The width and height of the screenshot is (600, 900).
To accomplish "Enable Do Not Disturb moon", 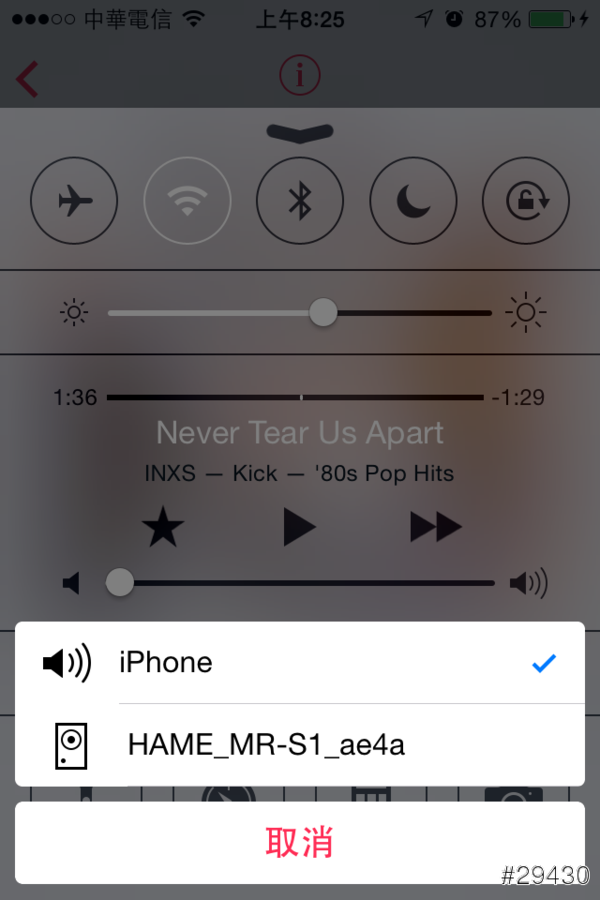I will pos(413,201).
